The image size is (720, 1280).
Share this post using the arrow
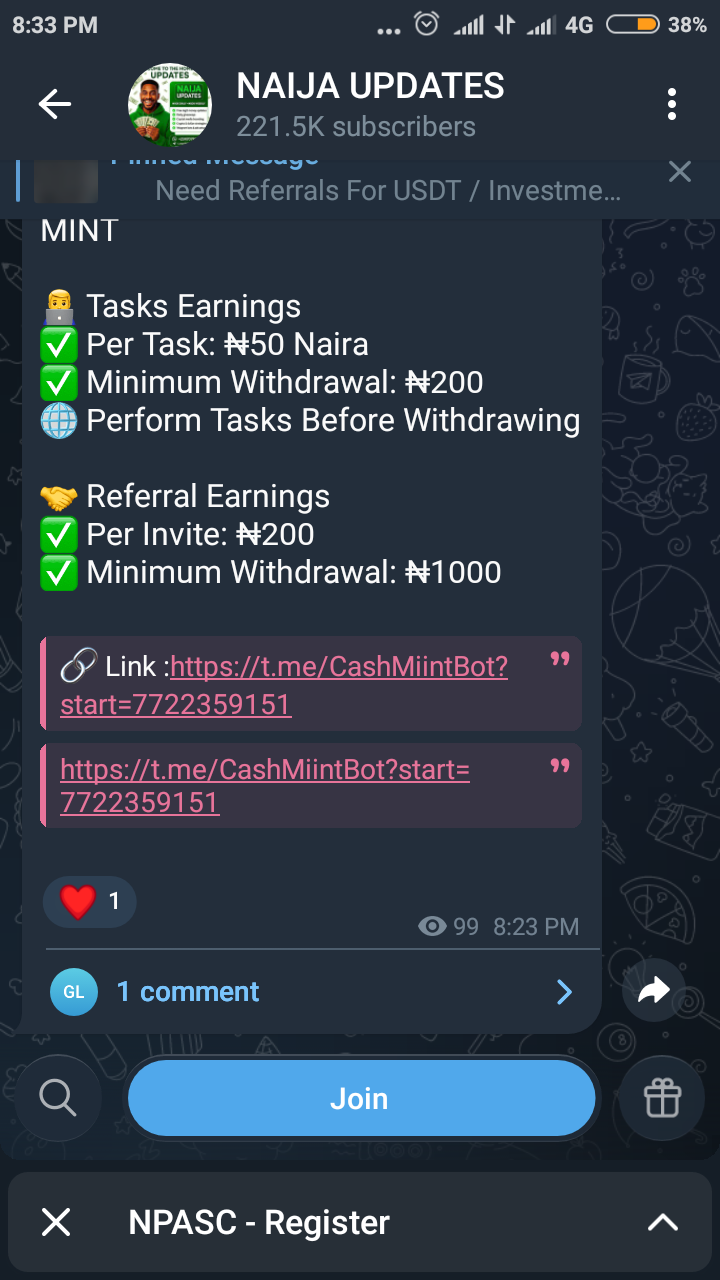(654, 991)
